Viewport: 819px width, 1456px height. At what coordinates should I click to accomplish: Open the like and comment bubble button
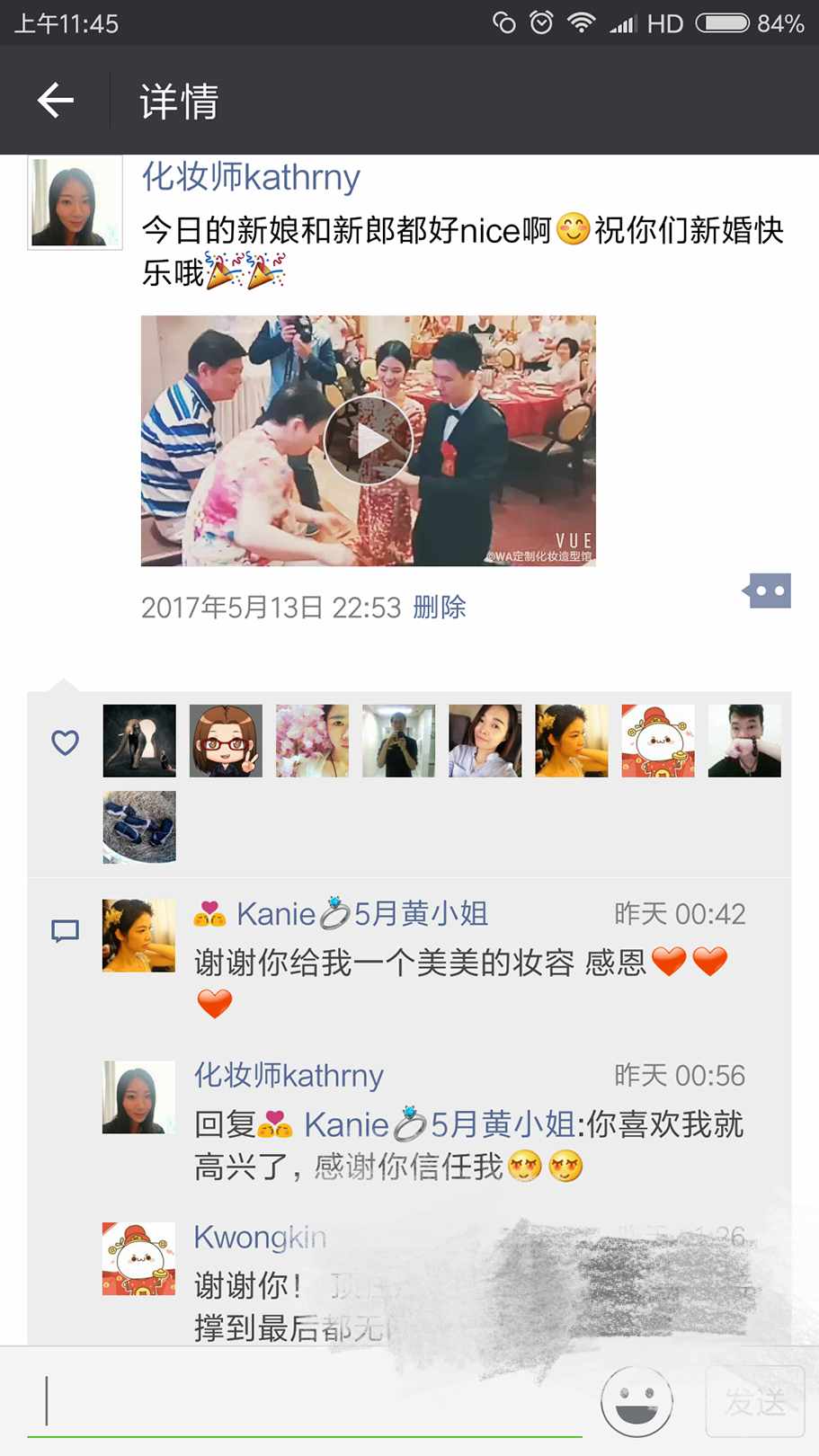(767, 591)
